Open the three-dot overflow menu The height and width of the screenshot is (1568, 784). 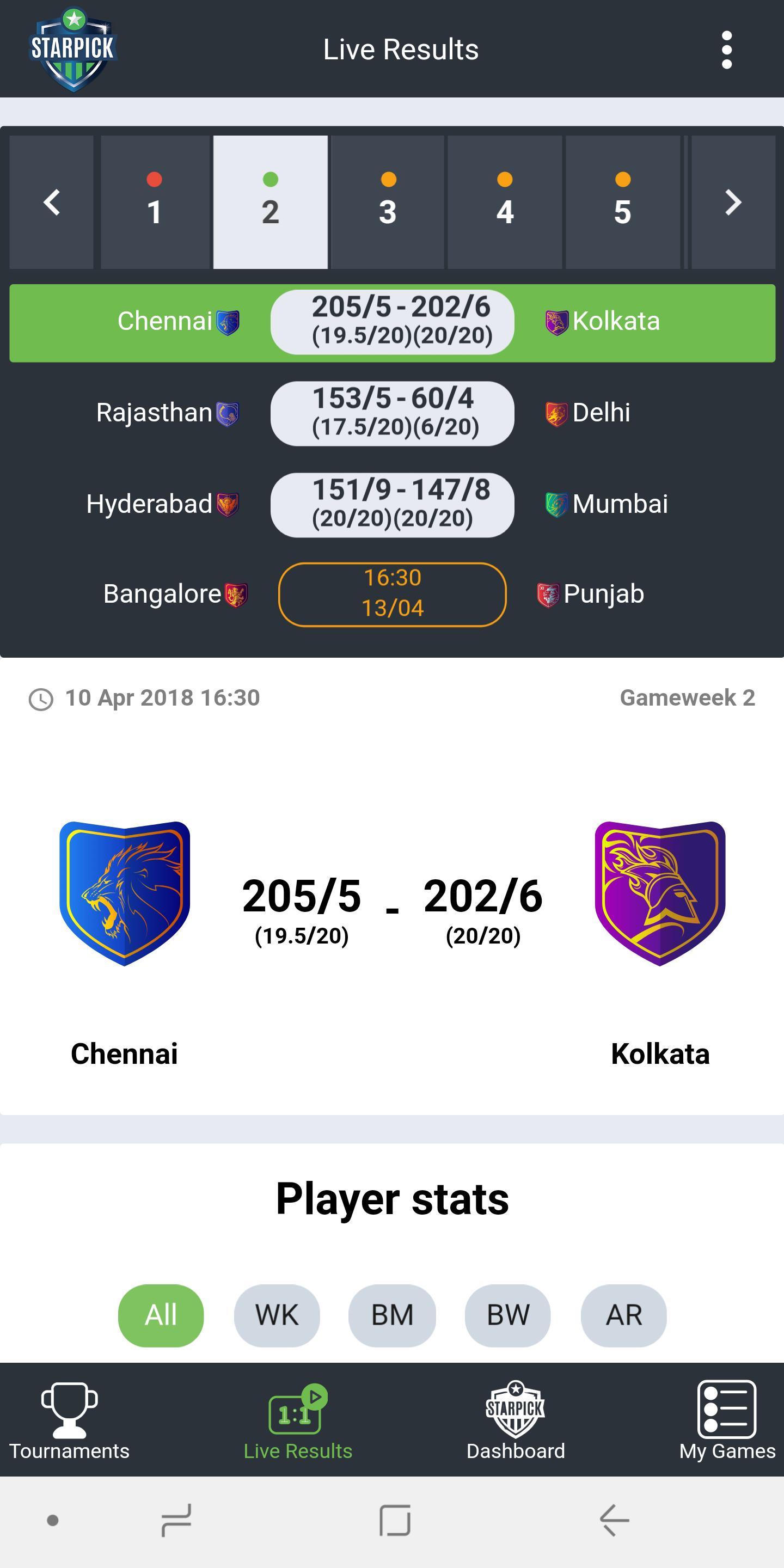coord(726,50)
